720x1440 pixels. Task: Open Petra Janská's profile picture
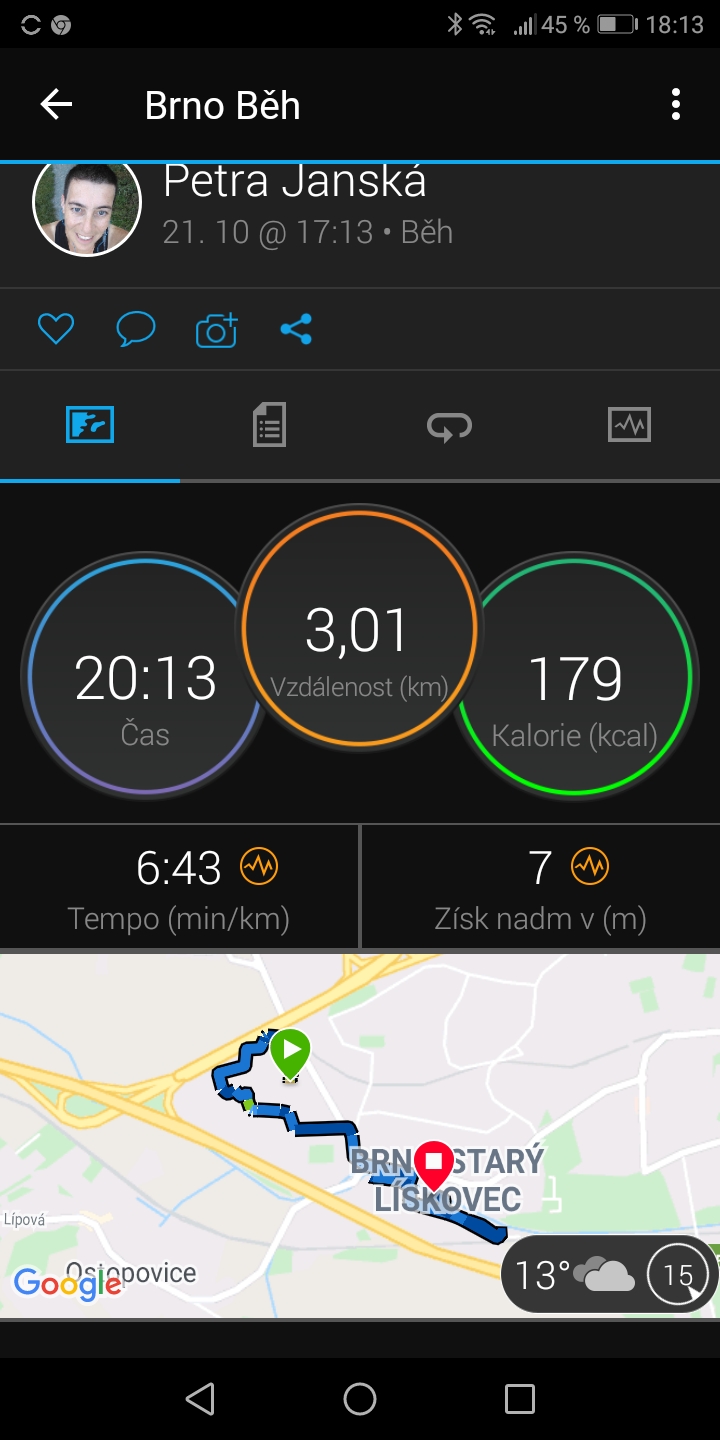pyautogui.click(x=87, y=203)
